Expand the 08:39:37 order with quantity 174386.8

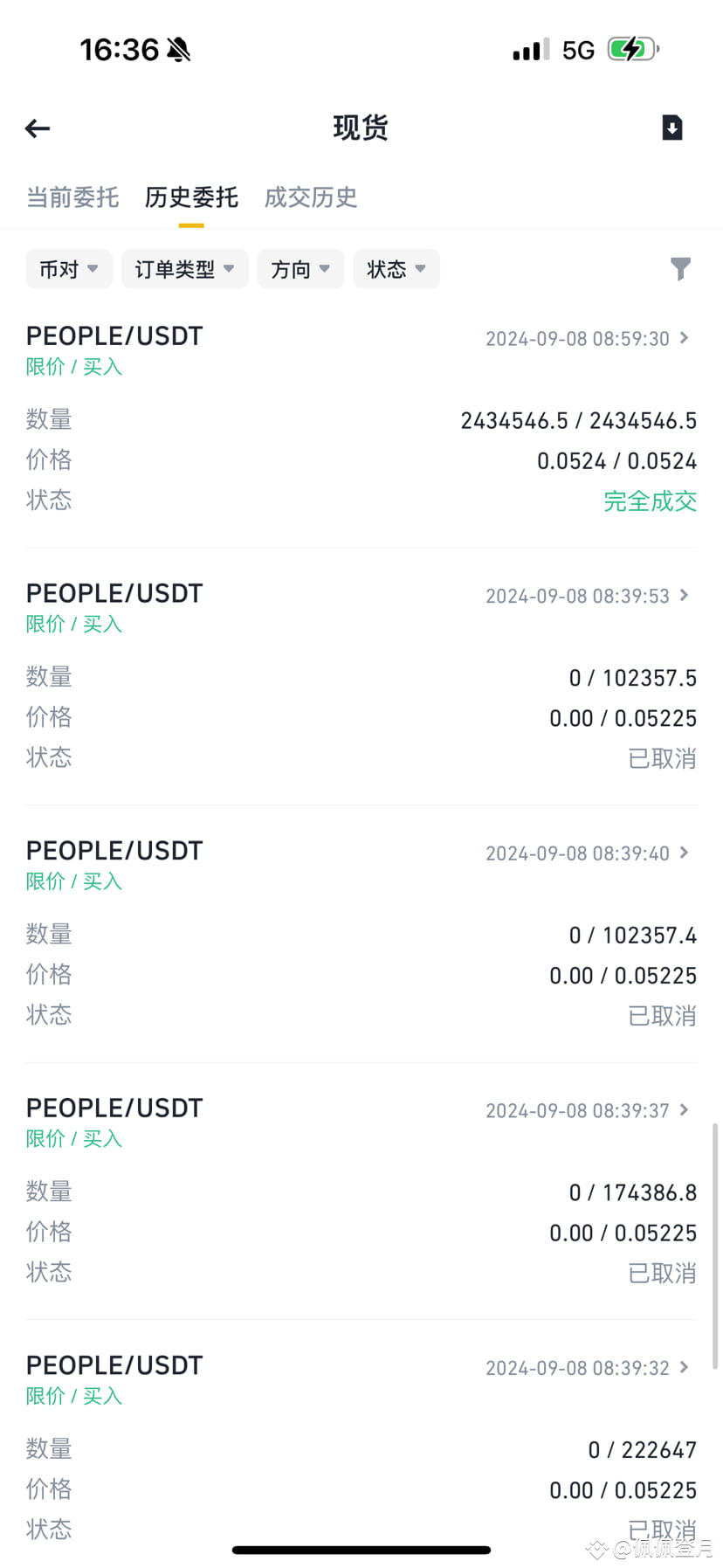pyautogui.click(x=684, y=1110)
